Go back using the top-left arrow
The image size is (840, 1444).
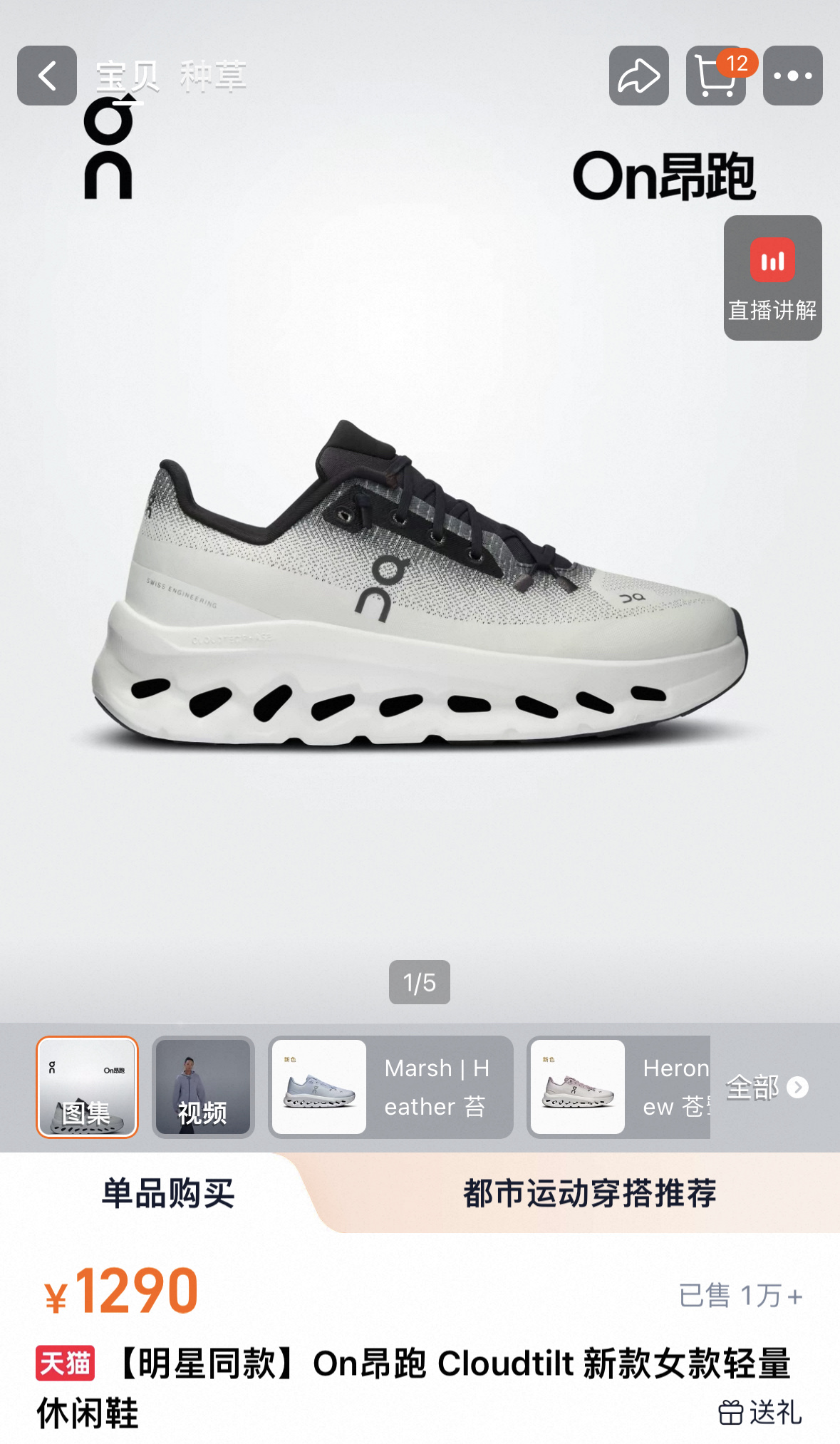(x=47, y=76)
